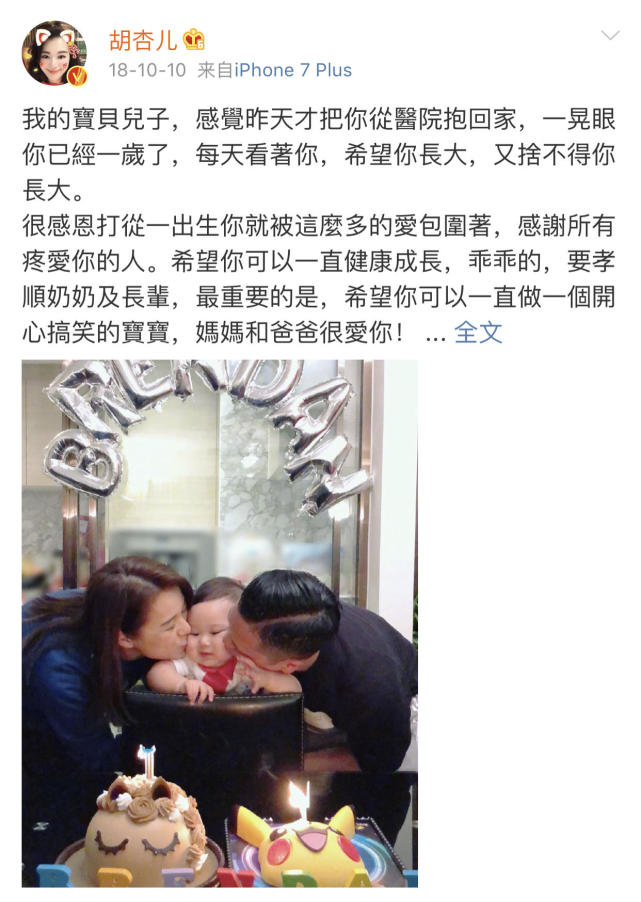Open the iPhone 7 Plus source link
Viewport: 641px width, 902px height.
click(x=293, y=70)
